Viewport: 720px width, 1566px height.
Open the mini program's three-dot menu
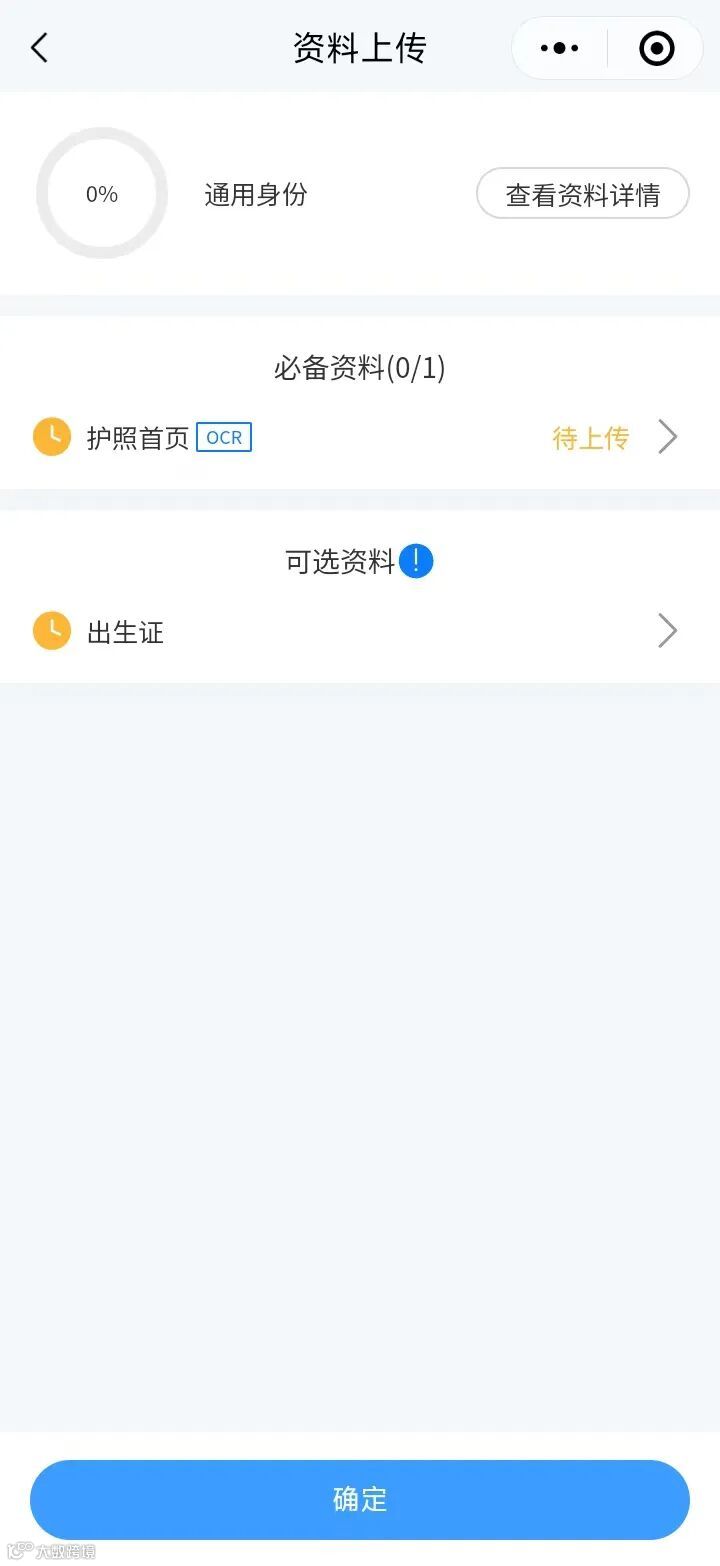[559, 48]
